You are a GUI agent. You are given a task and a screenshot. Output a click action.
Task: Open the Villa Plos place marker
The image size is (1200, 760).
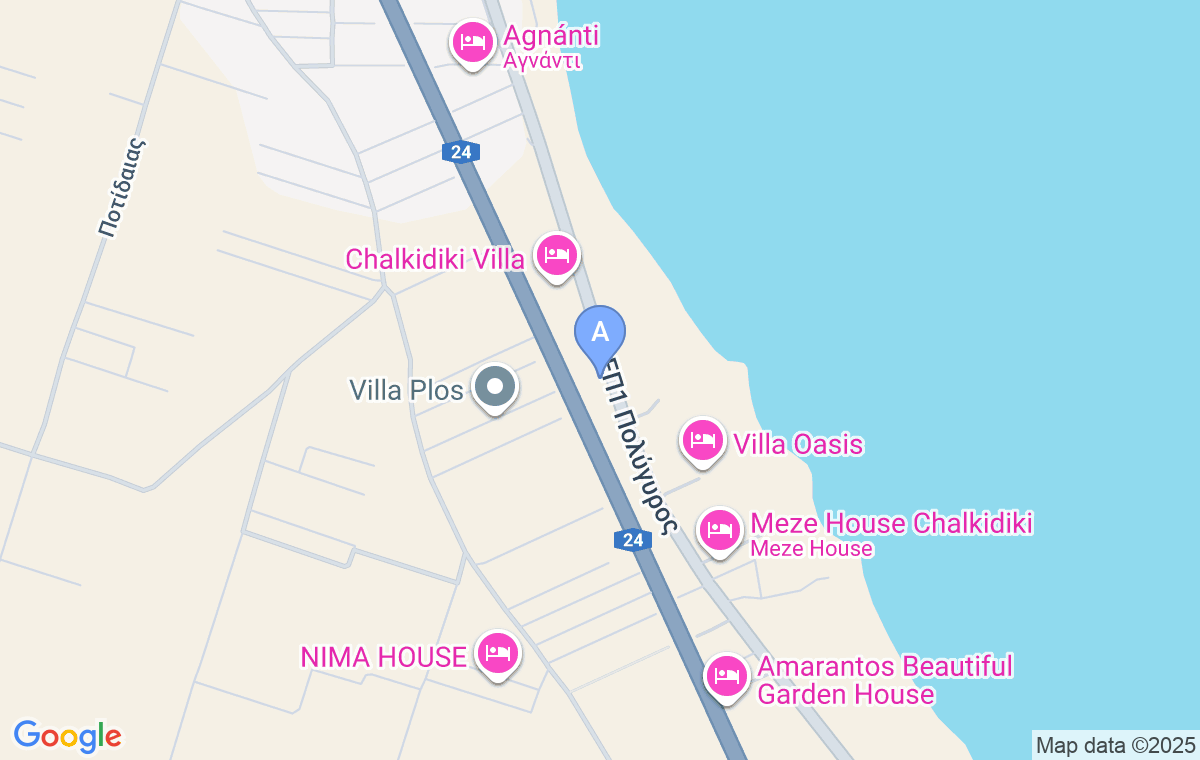point(494,387)
